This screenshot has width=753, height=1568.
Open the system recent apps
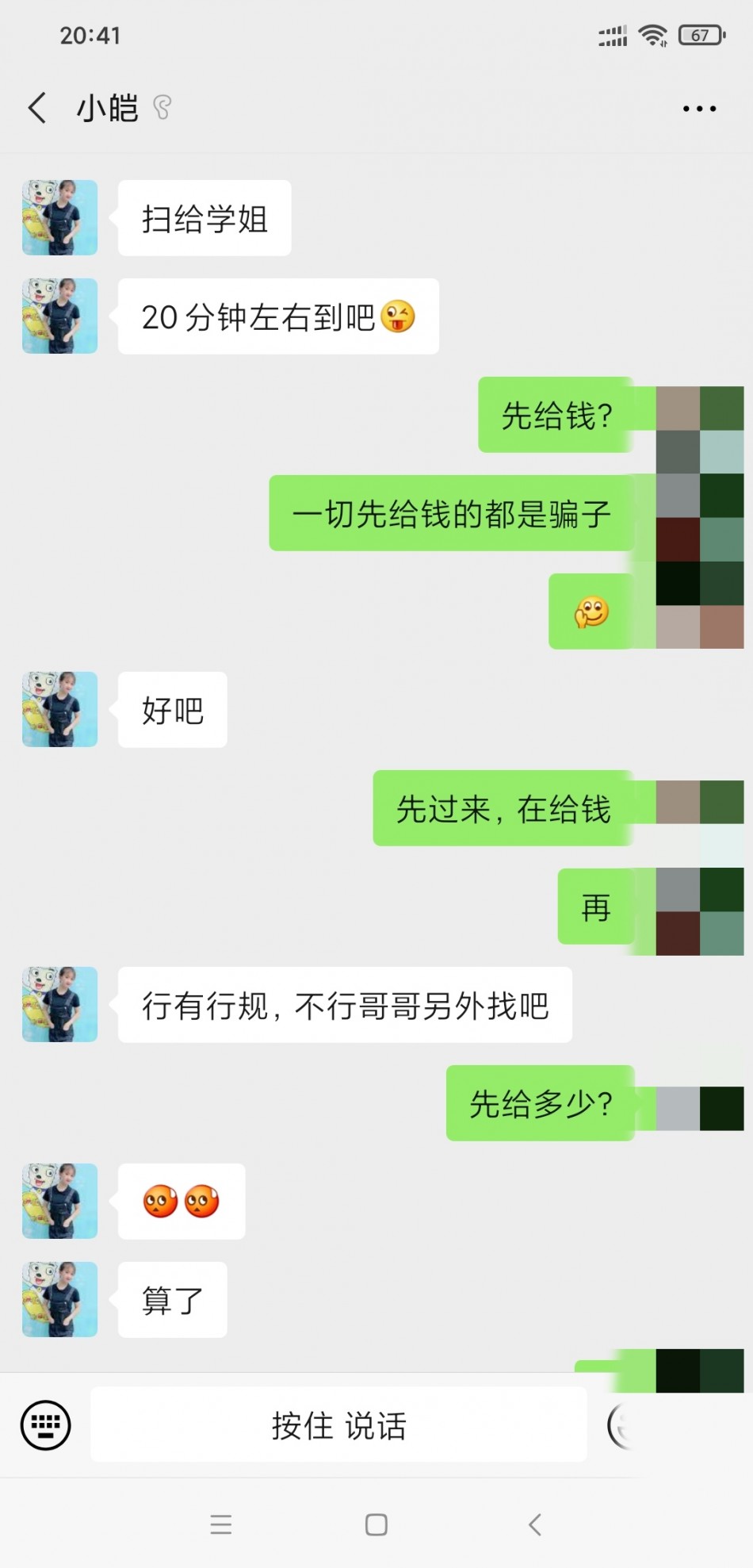221,1524
